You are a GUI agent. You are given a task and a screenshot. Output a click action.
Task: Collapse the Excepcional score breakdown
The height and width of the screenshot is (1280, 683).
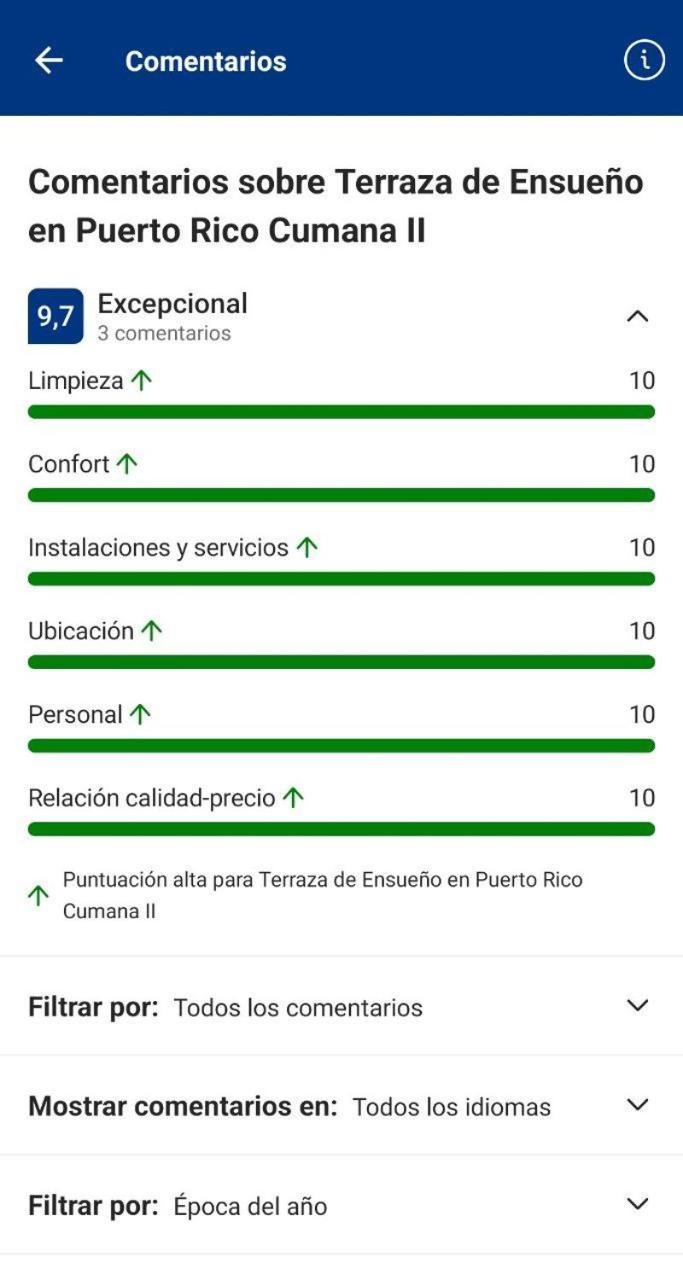[x=637, y=317]
